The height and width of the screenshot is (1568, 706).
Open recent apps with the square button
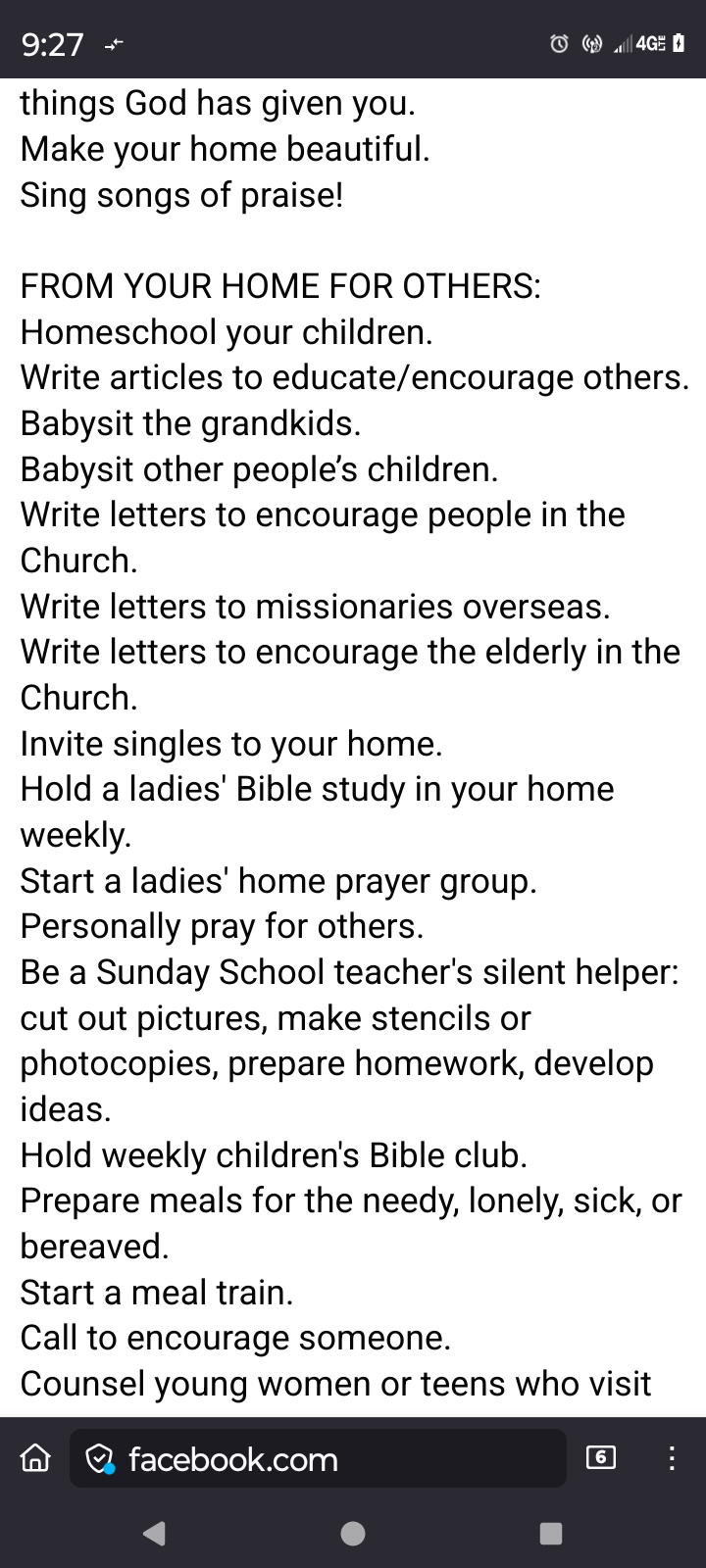point(551,1533)
